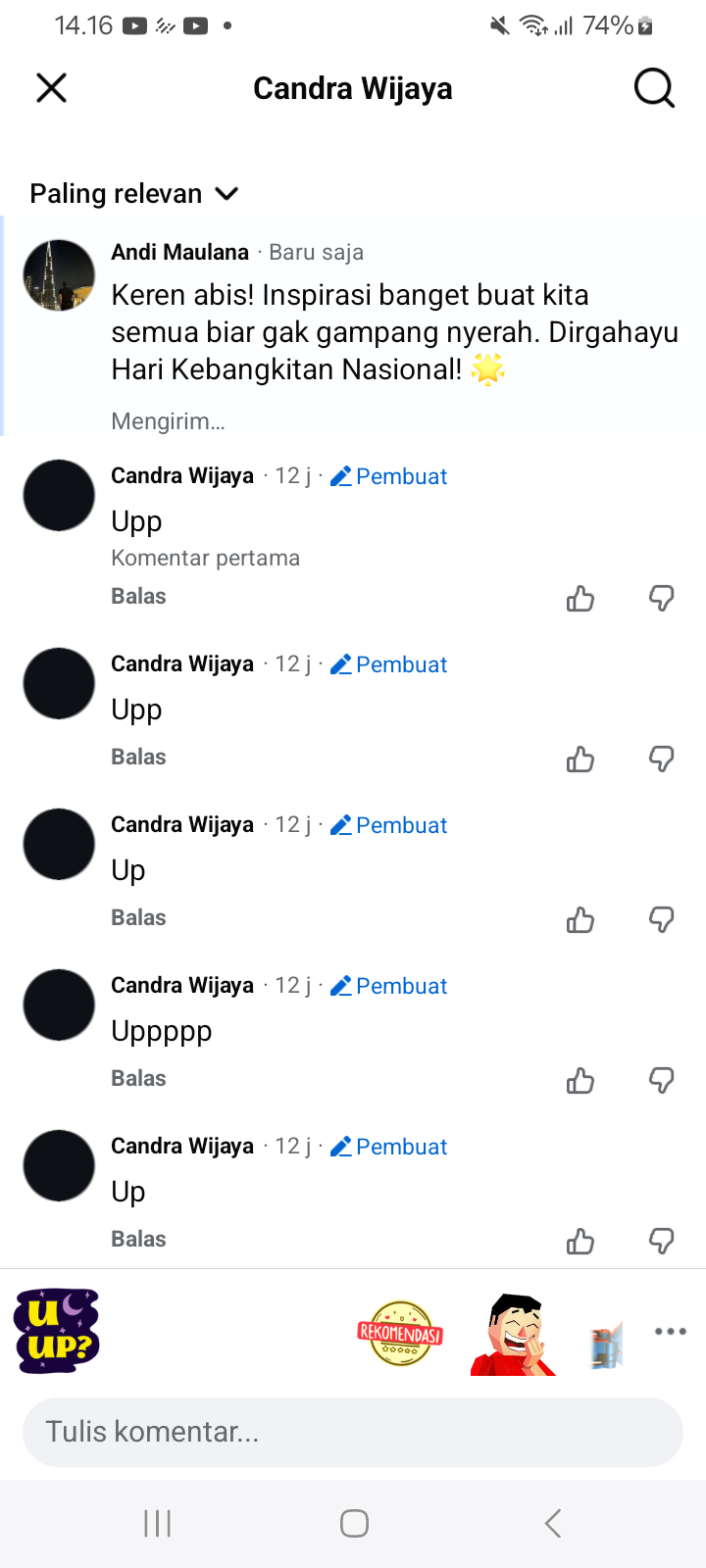Go back using system navigation

553,1523
